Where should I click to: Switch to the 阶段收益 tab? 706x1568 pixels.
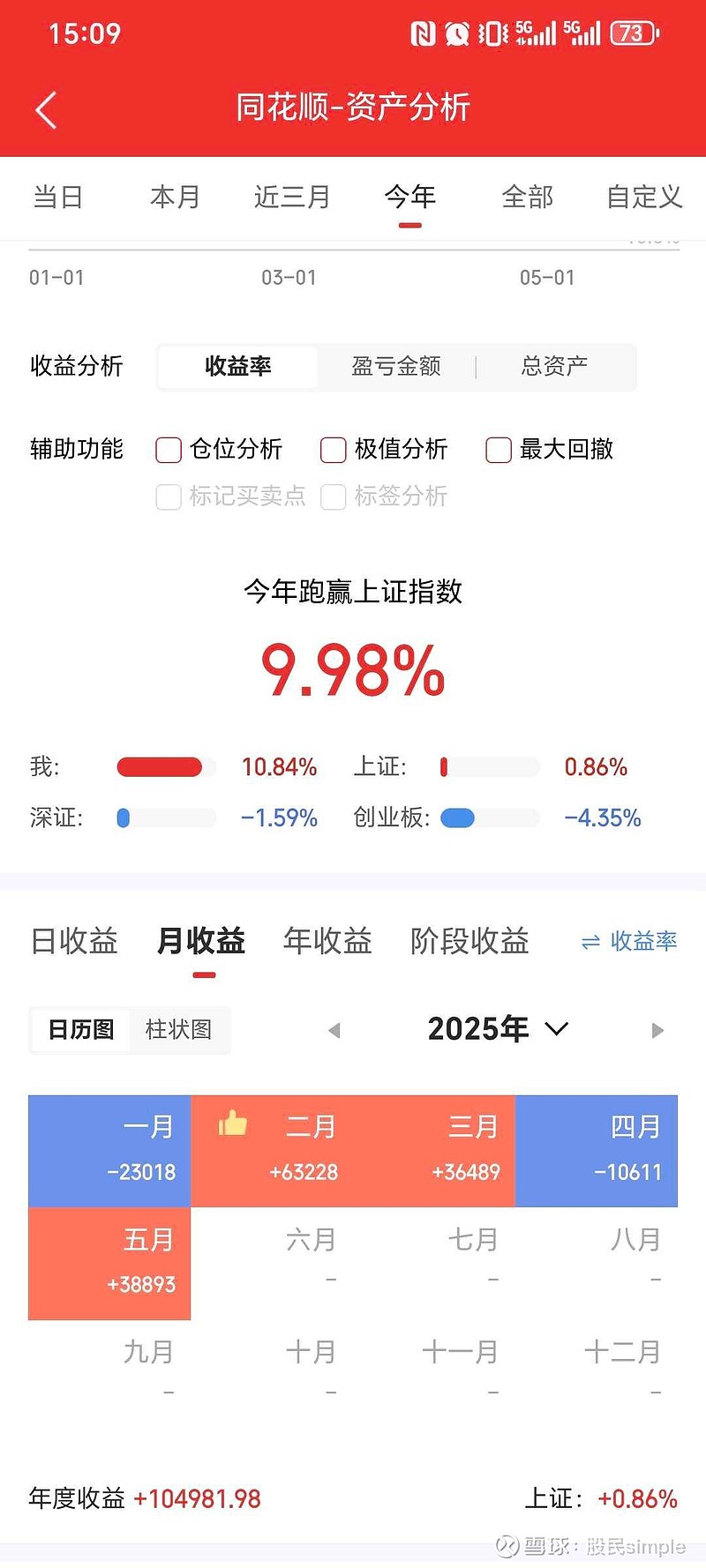(x=469, y=942)
